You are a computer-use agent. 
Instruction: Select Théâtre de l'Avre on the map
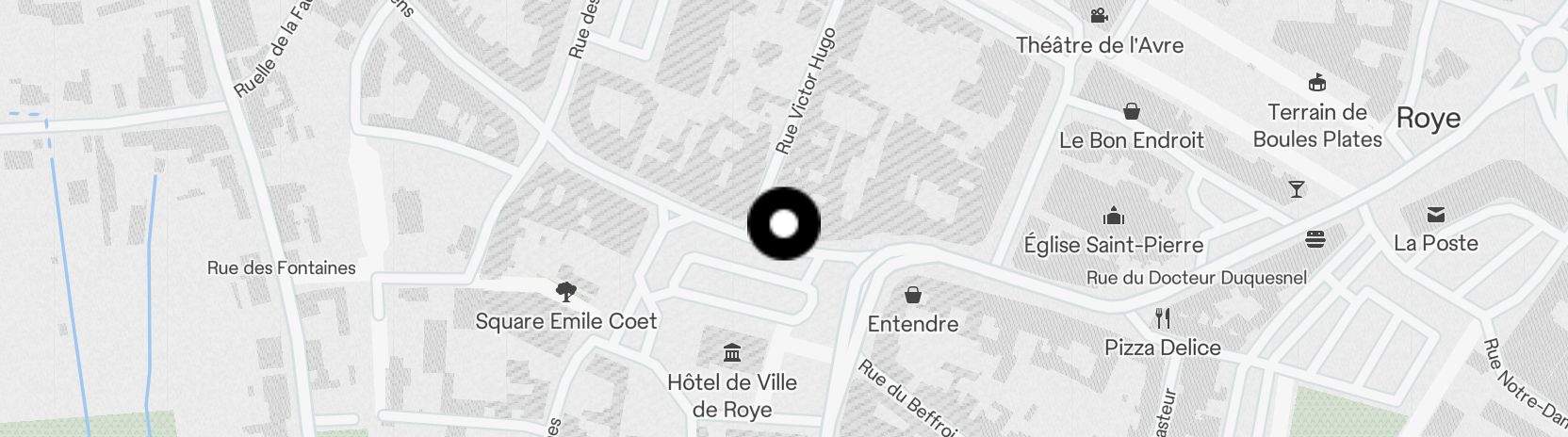pyautogui.click(x=1099, y=16)
